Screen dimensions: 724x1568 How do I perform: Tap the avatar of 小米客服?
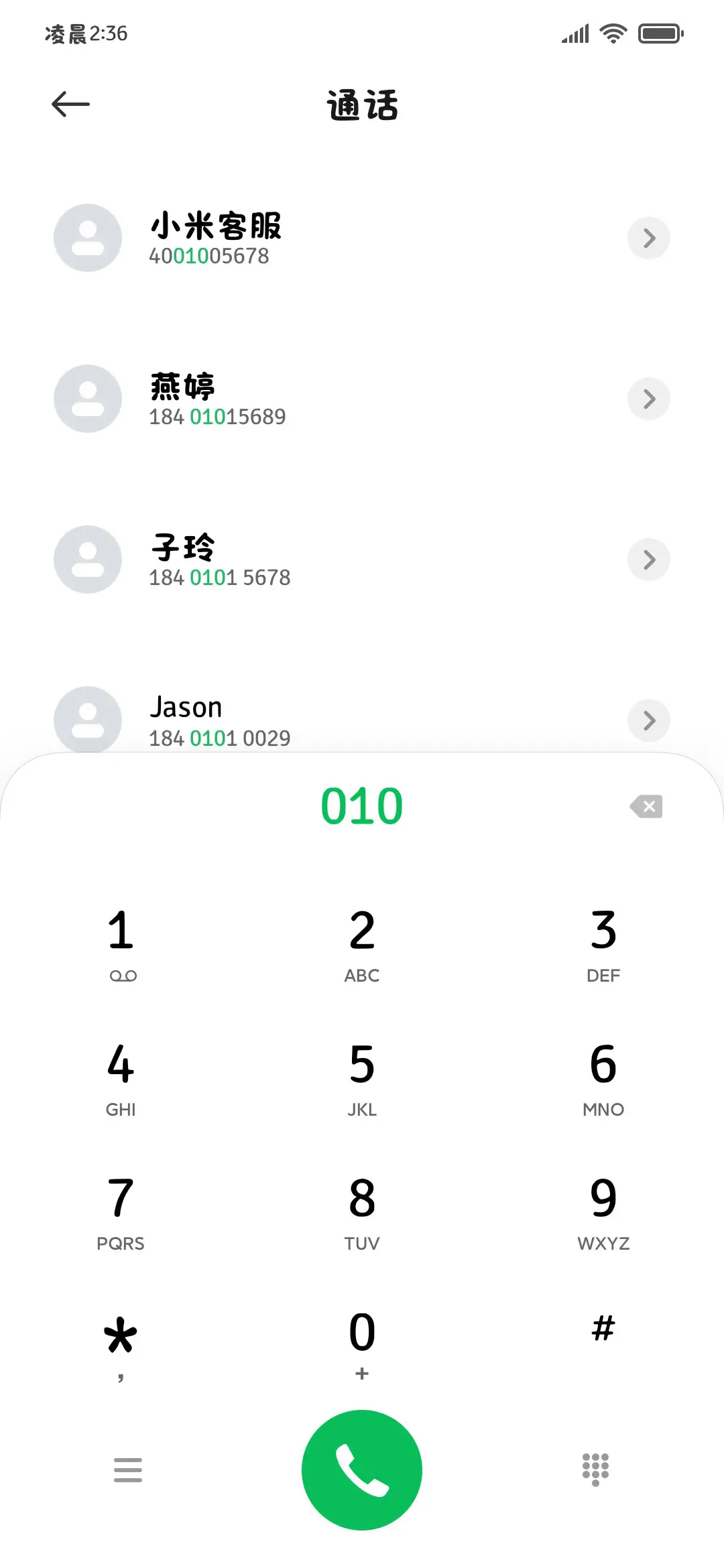(x=87, y=238)
